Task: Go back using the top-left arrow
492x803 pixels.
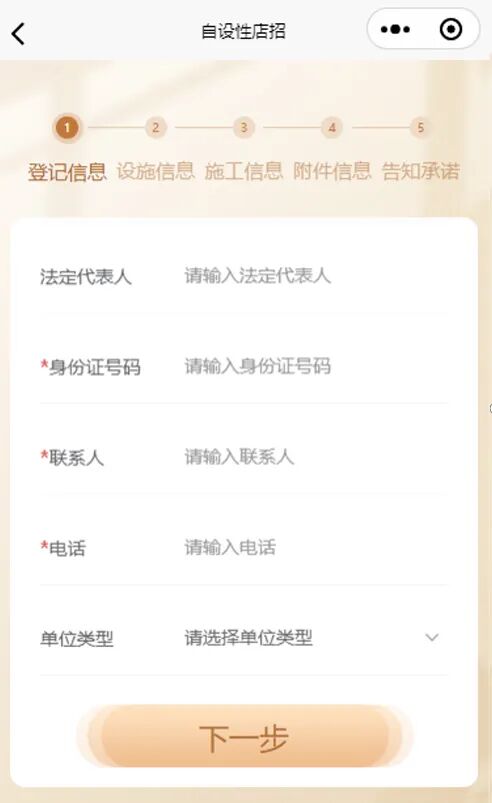Action: (x=18, y=34)
